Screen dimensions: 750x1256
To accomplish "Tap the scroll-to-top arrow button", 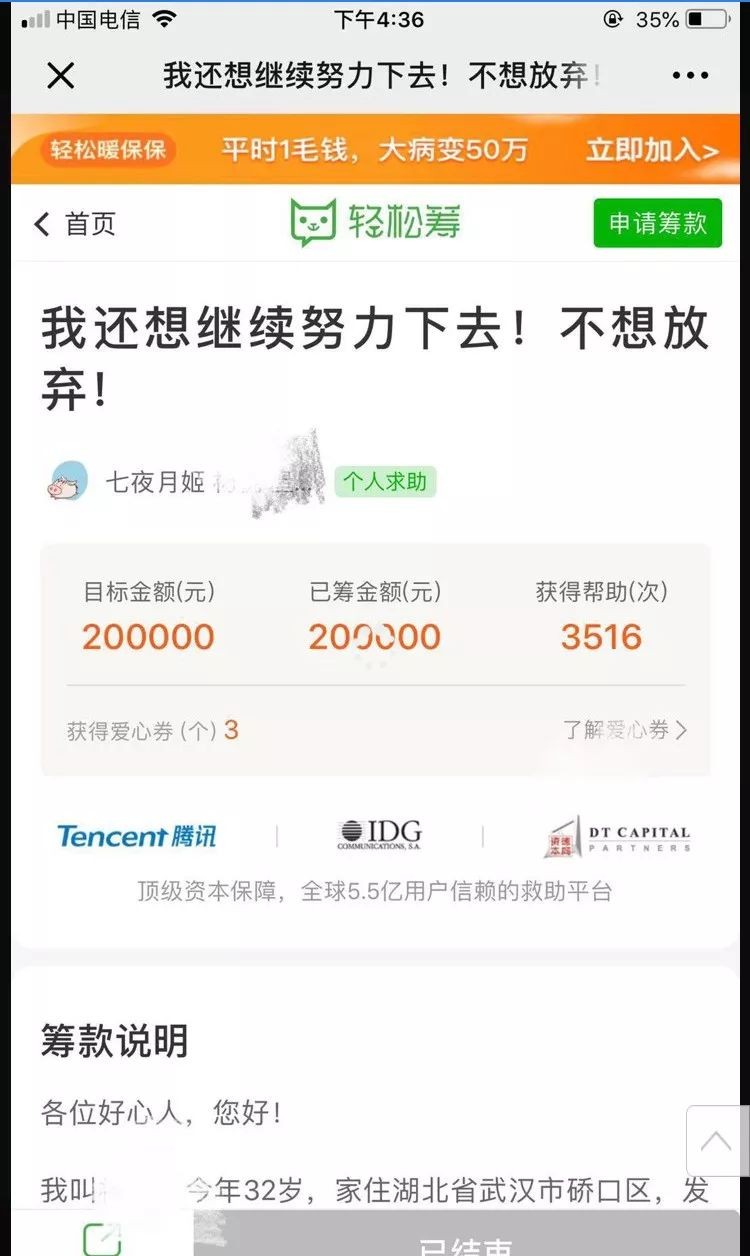I will click(x=716, y=1140).
